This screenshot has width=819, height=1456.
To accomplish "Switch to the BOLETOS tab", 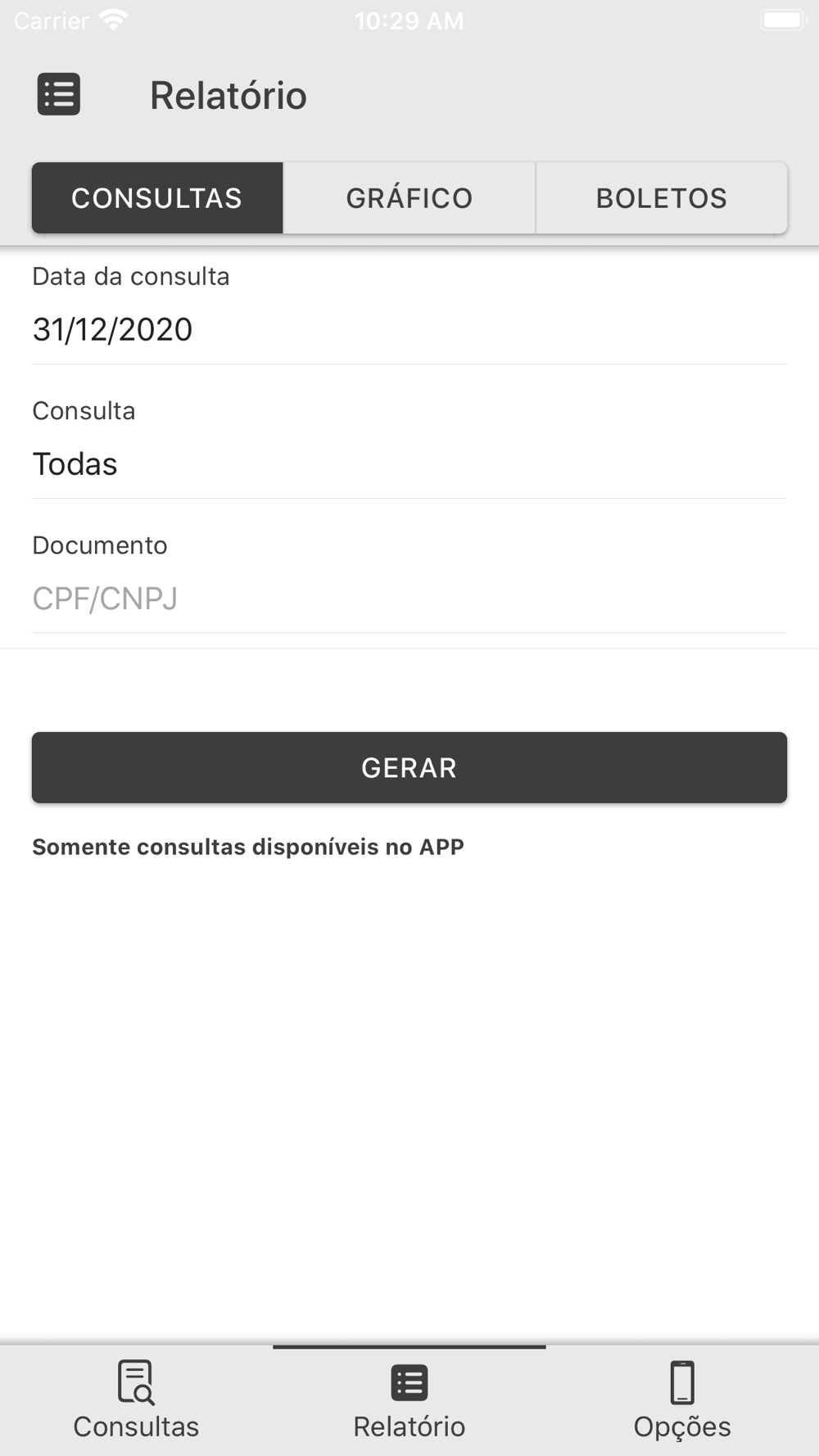I will pyautogui.click(x=662, y=198).
